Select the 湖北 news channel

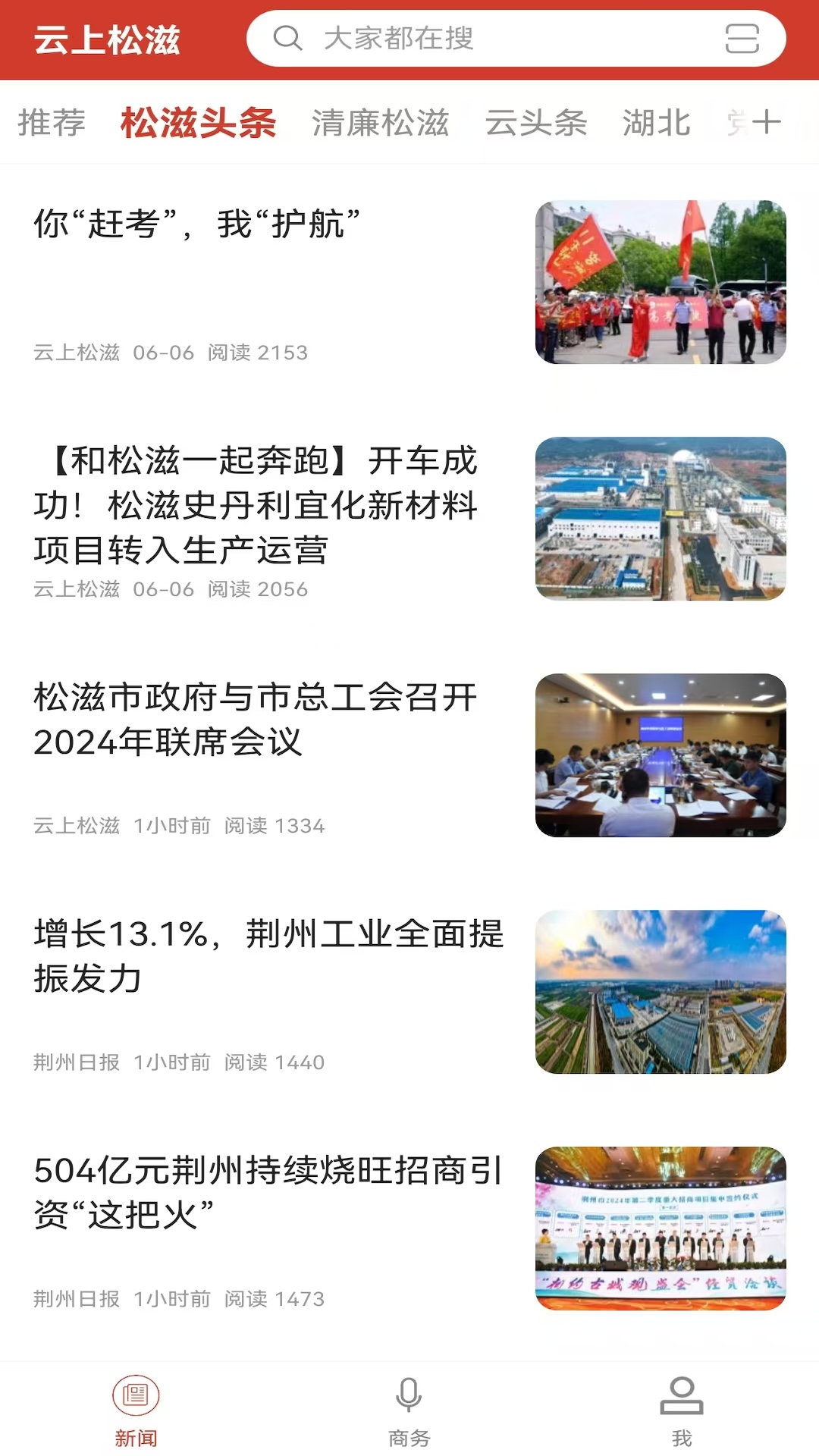656,121
